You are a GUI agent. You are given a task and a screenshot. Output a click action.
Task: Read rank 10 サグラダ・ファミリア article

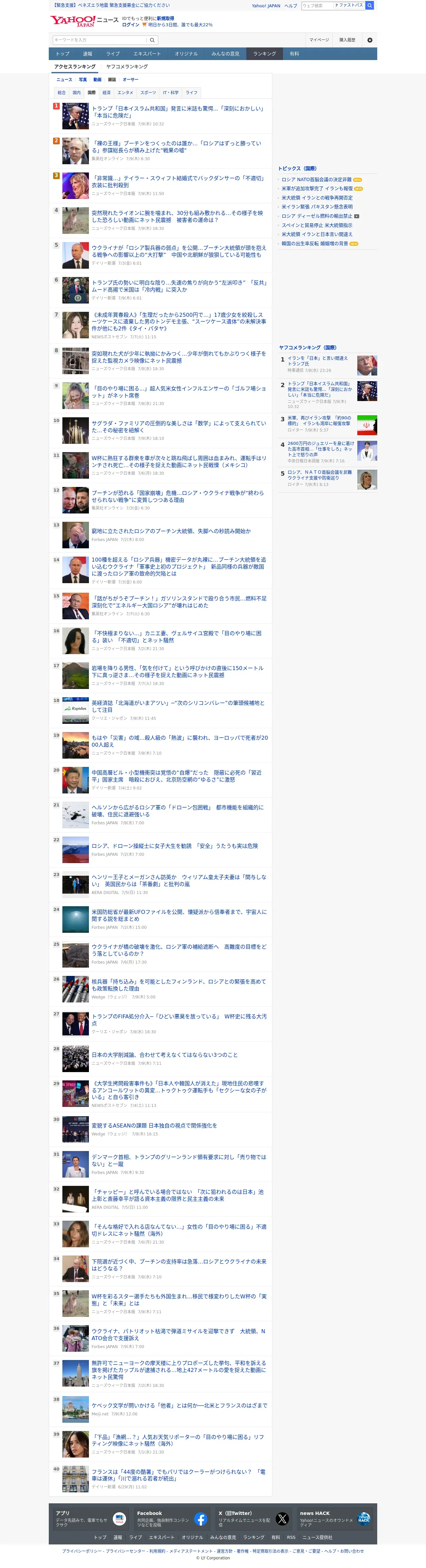point(178,427)
